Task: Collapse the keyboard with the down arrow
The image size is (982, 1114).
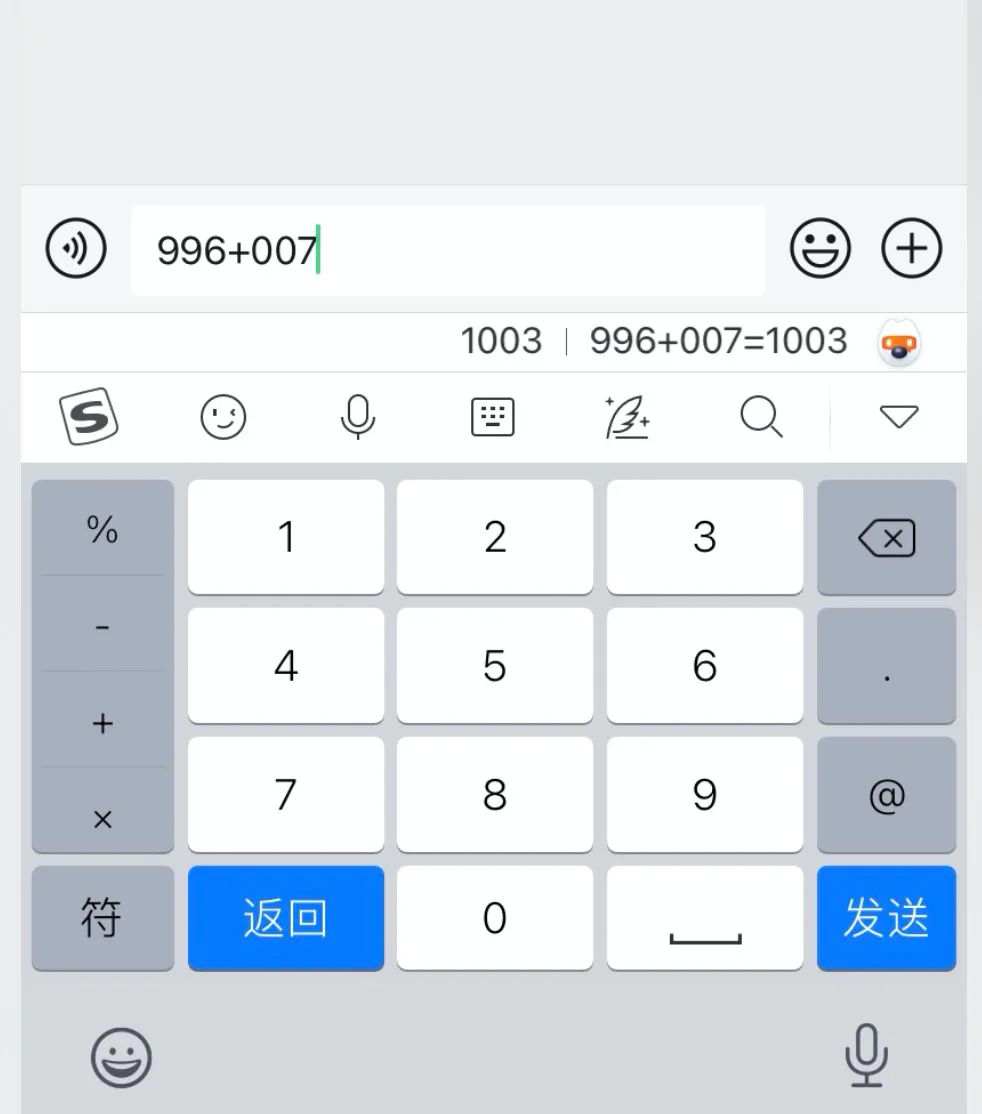Action: point(898,417)
